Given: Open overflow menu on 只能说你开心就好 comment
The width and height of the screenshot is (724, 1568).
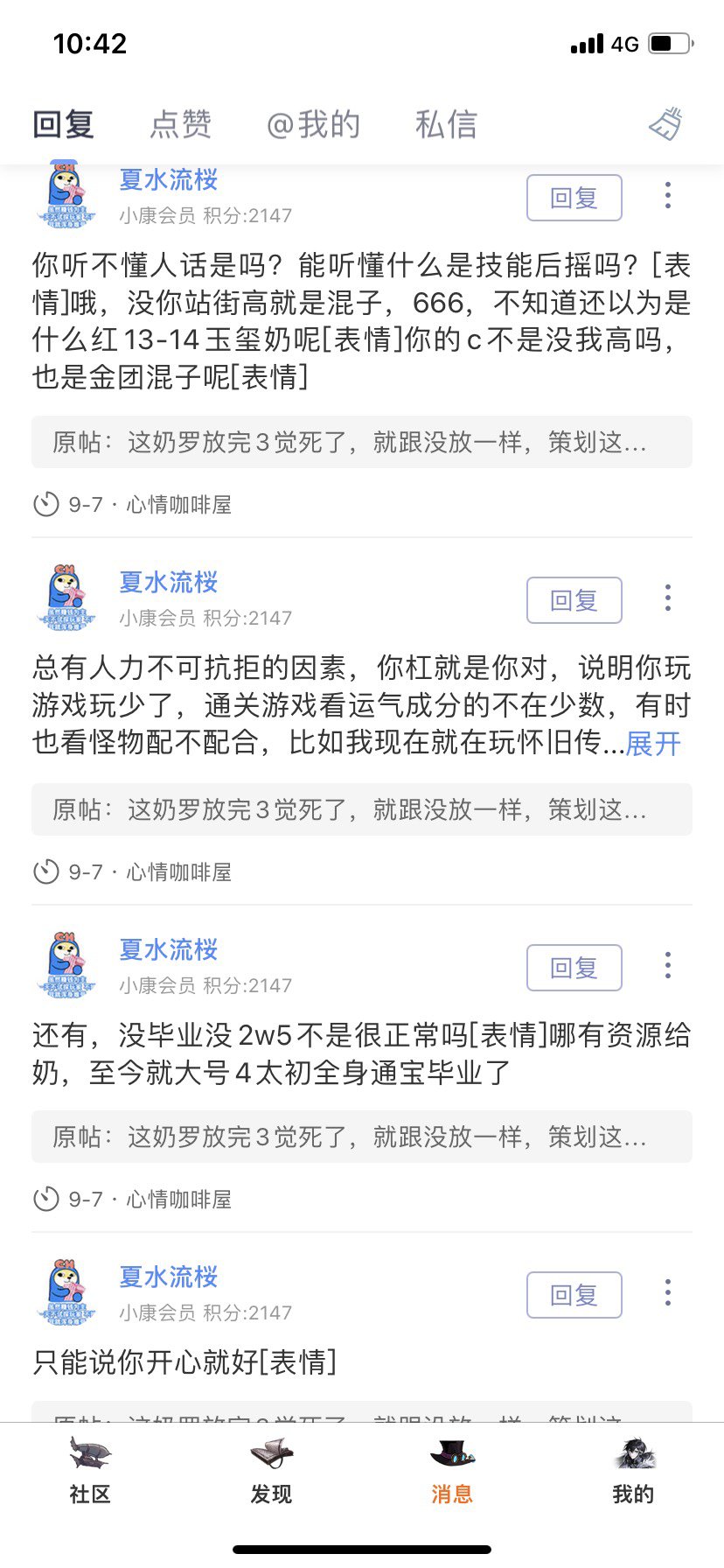Looking at the screenshot, I should pos(668,1292).
